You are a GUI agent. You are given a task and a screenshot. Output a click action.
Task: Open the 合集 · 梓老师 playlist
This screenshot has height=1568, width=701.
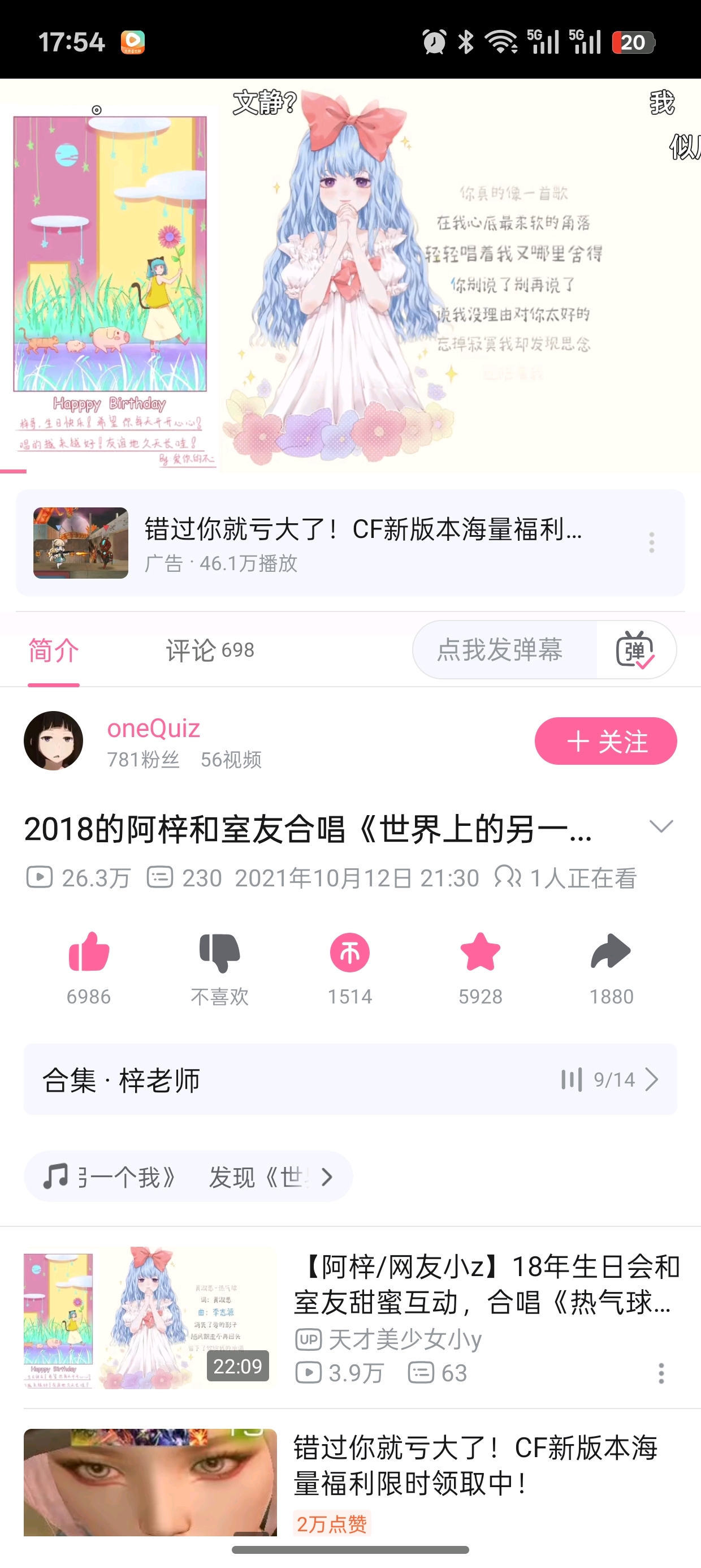tap(350, 1080)
